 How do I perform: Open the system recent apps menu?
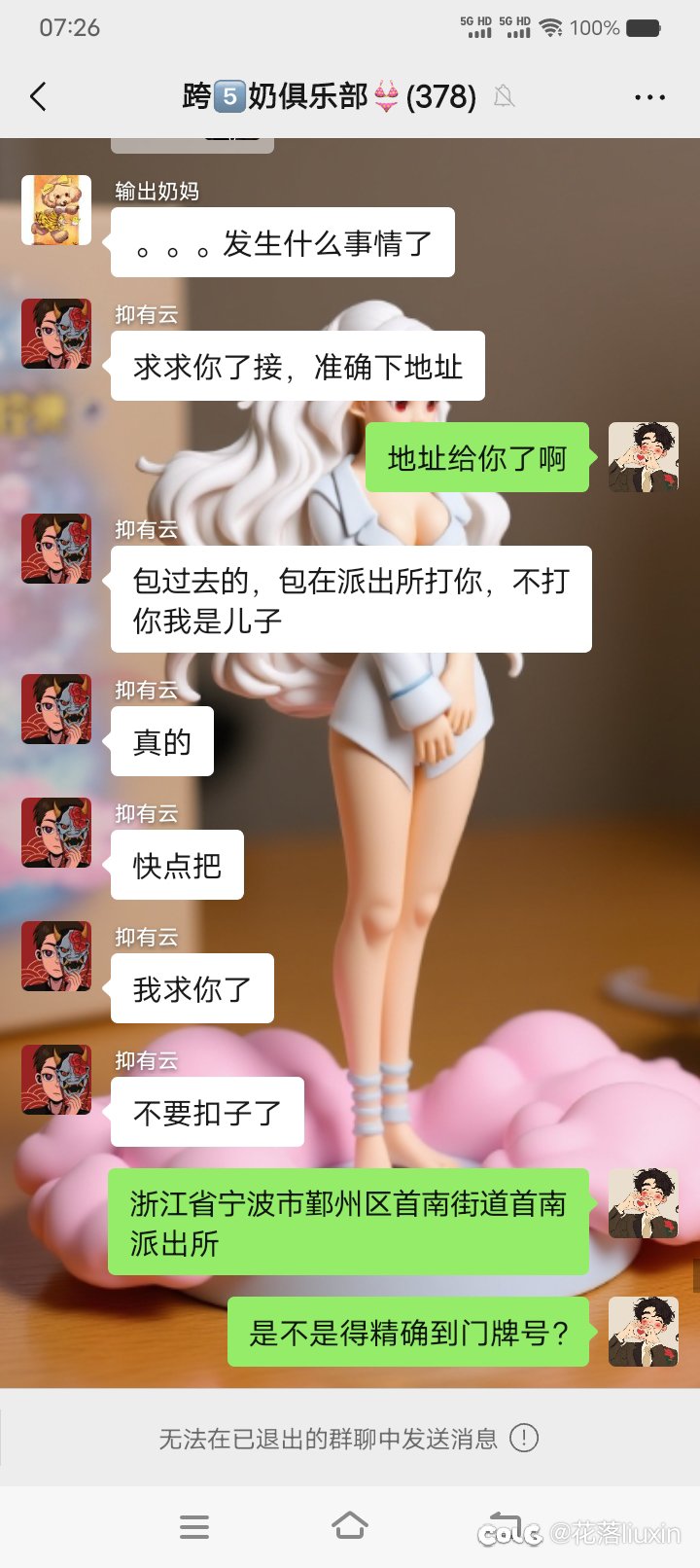[194, 1526]
